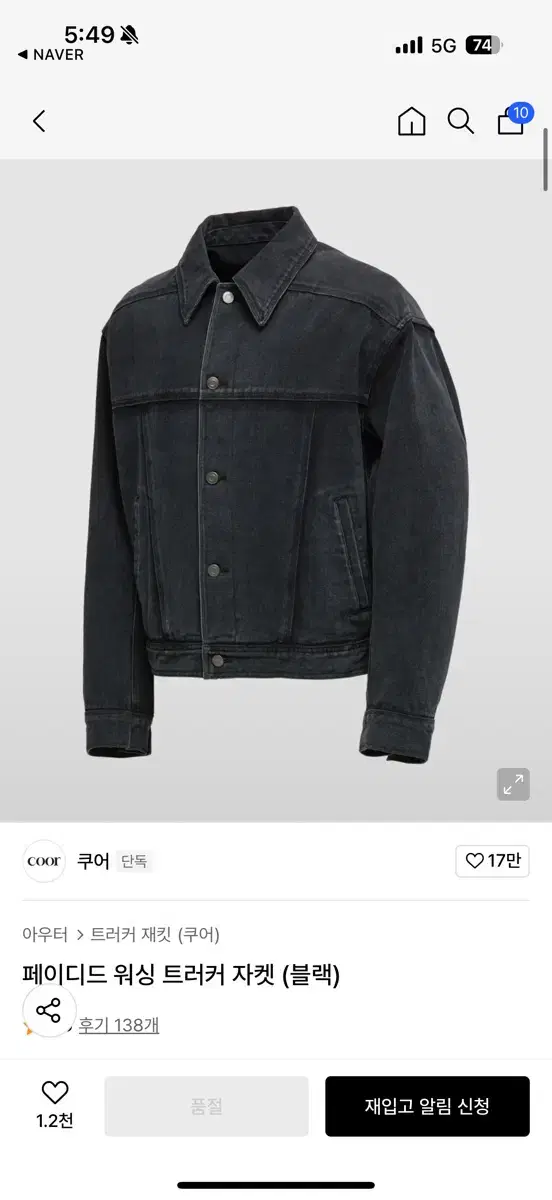The image size is (552, 1200).
Task: Tap the 재입고 알림 신청 button
Action: point(427,1106)
